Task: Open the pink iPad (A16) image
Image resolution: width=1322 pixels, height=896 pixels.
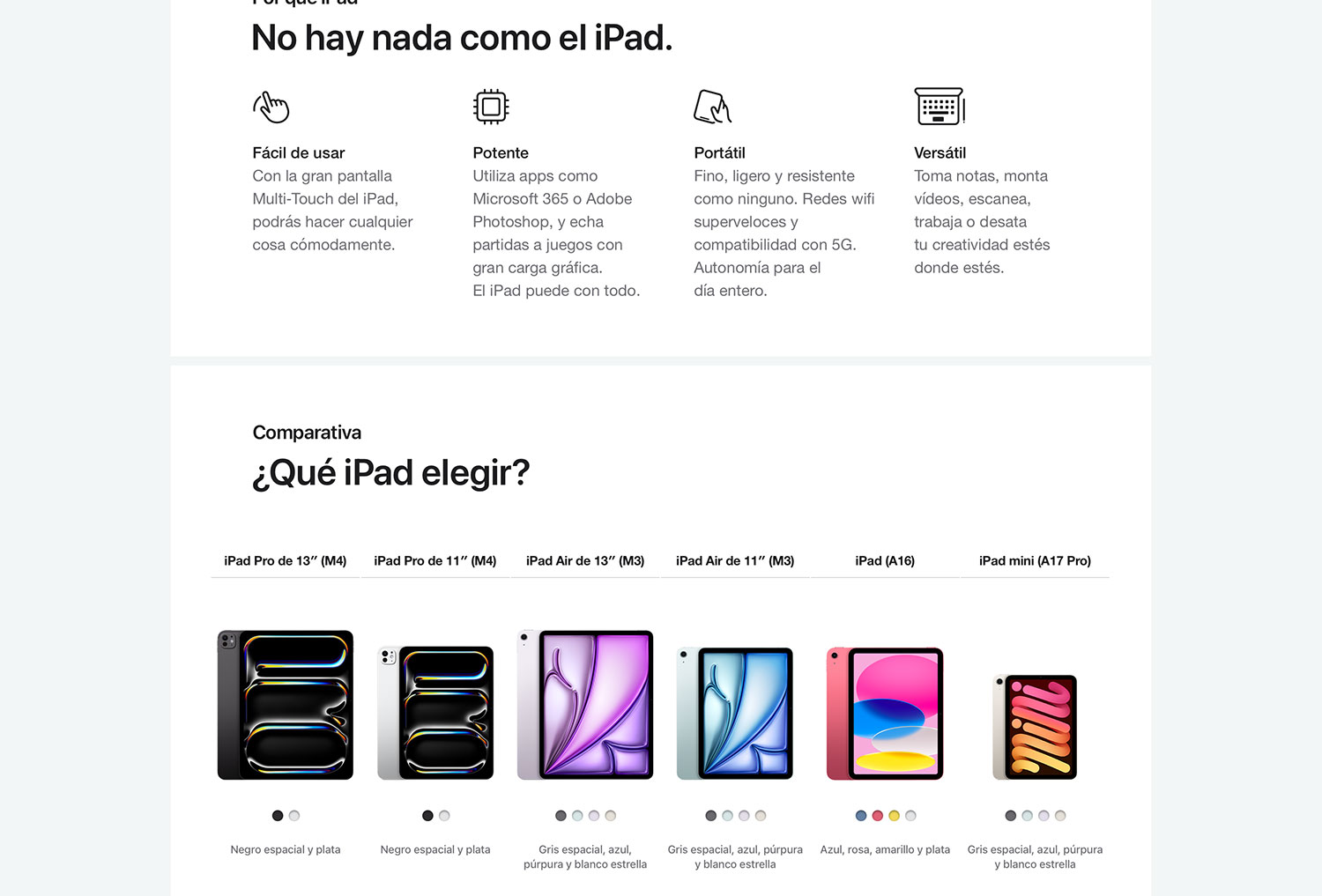Action: (x=885, y=713)
